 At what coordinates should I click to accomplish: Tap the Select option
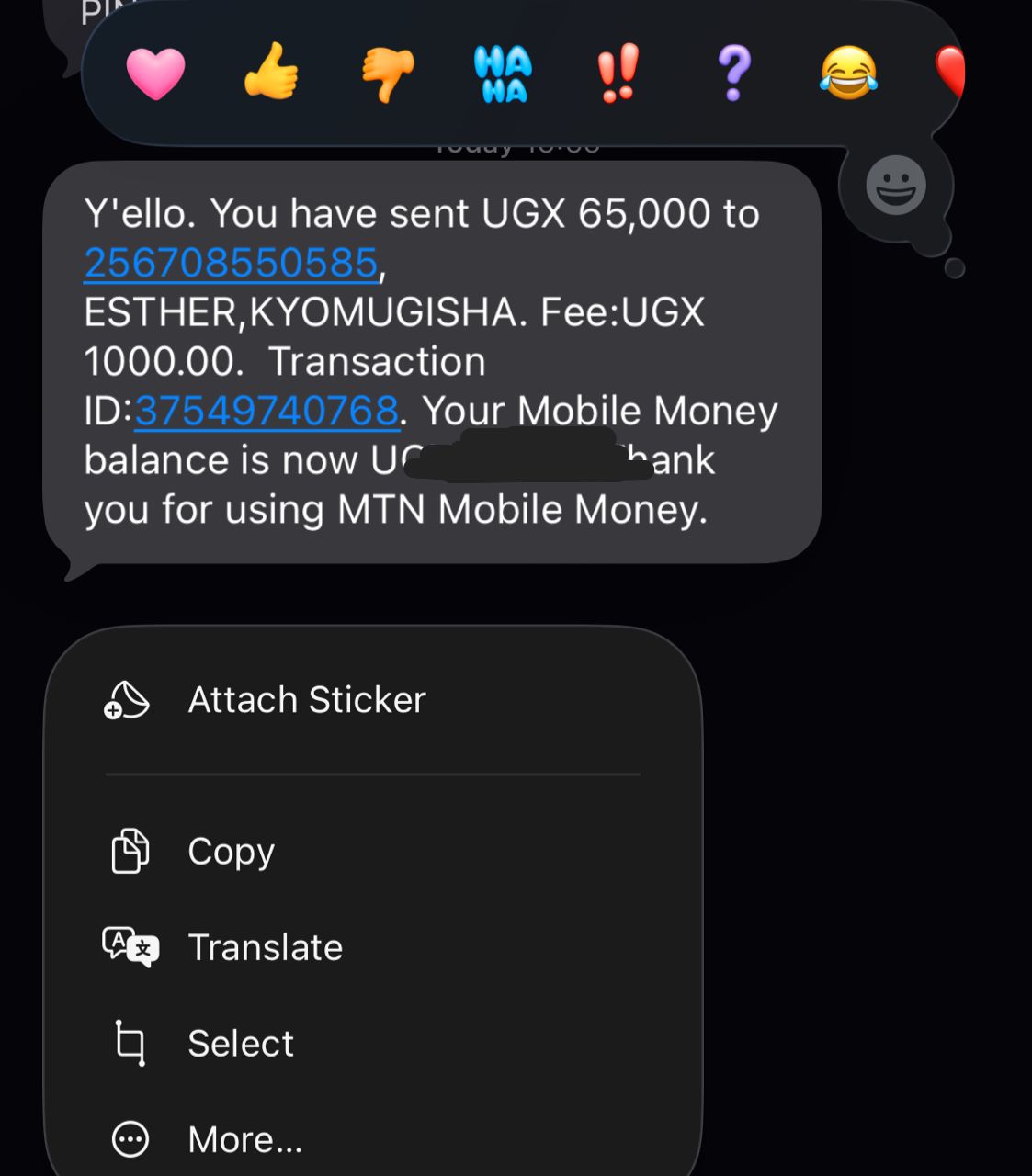pos(373,1044)
